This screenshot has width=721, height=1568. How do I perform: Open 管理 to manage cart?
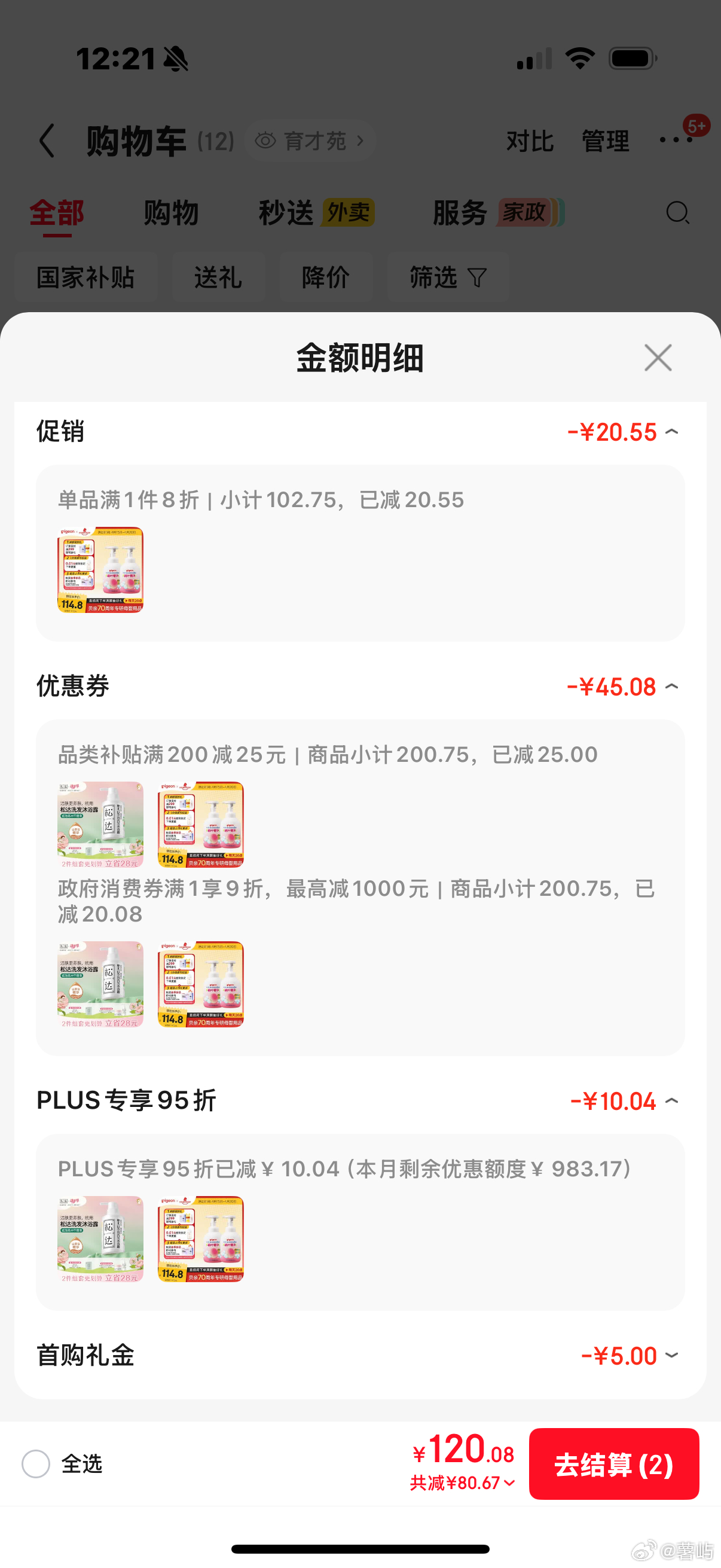[x=605, y=141]
